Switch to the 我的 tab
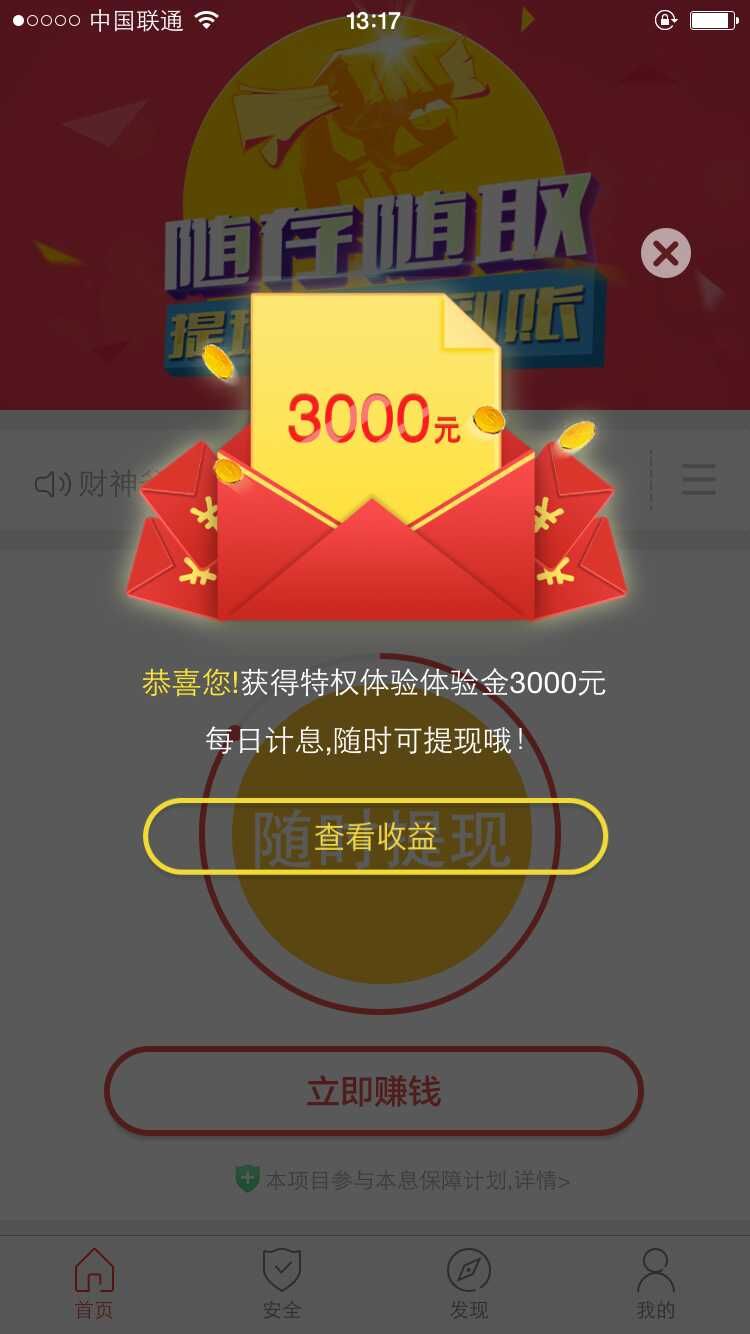Viewport: 750px width, 1334px height. pos(656,1285)
